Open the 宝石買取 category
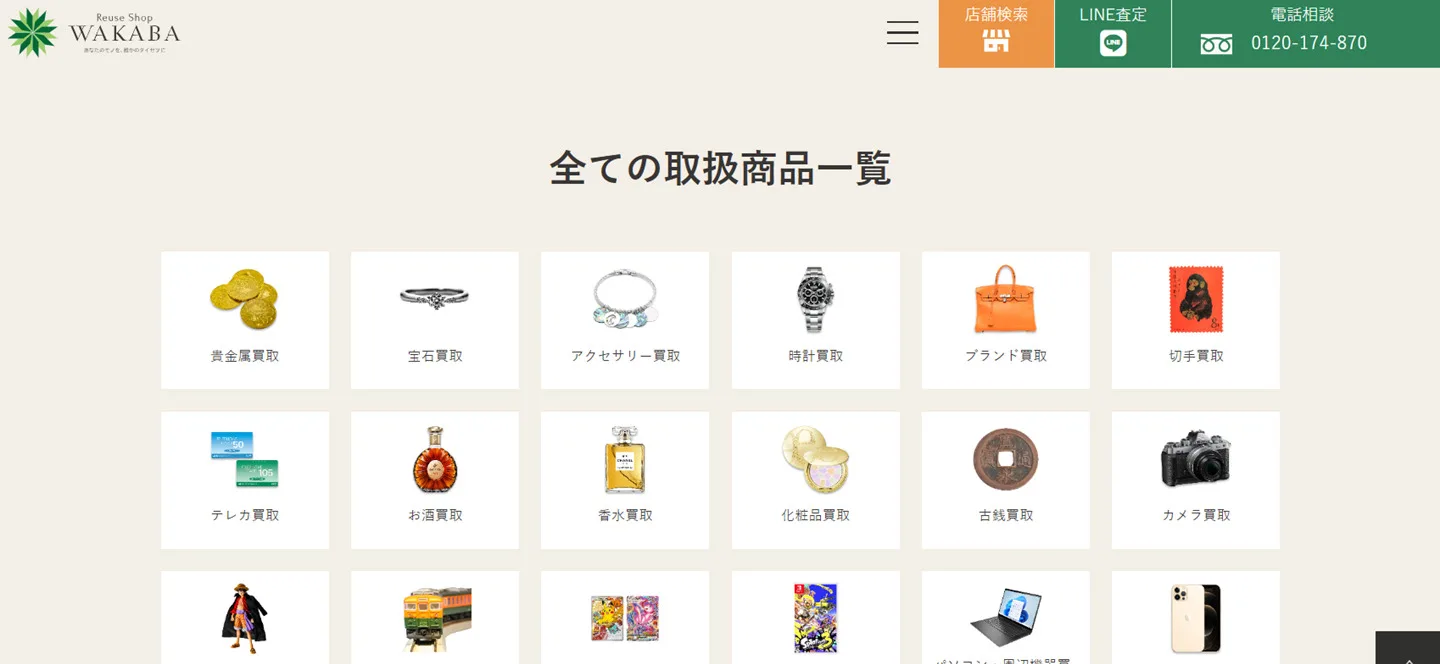This screenshot has width=1440, height=664. point(435,320)
